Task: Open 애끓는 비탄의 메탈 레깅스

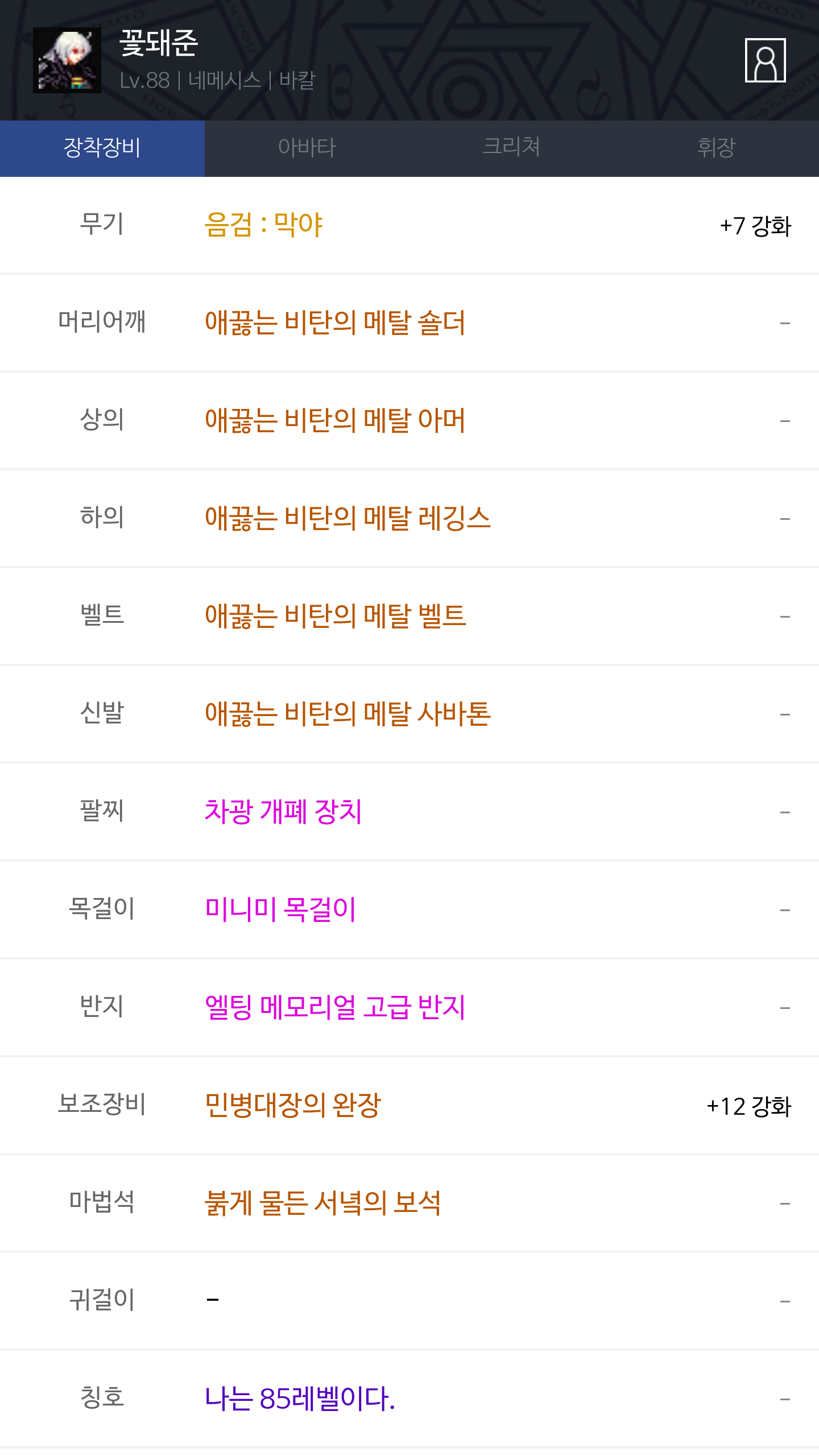Action: pos(348,518)
